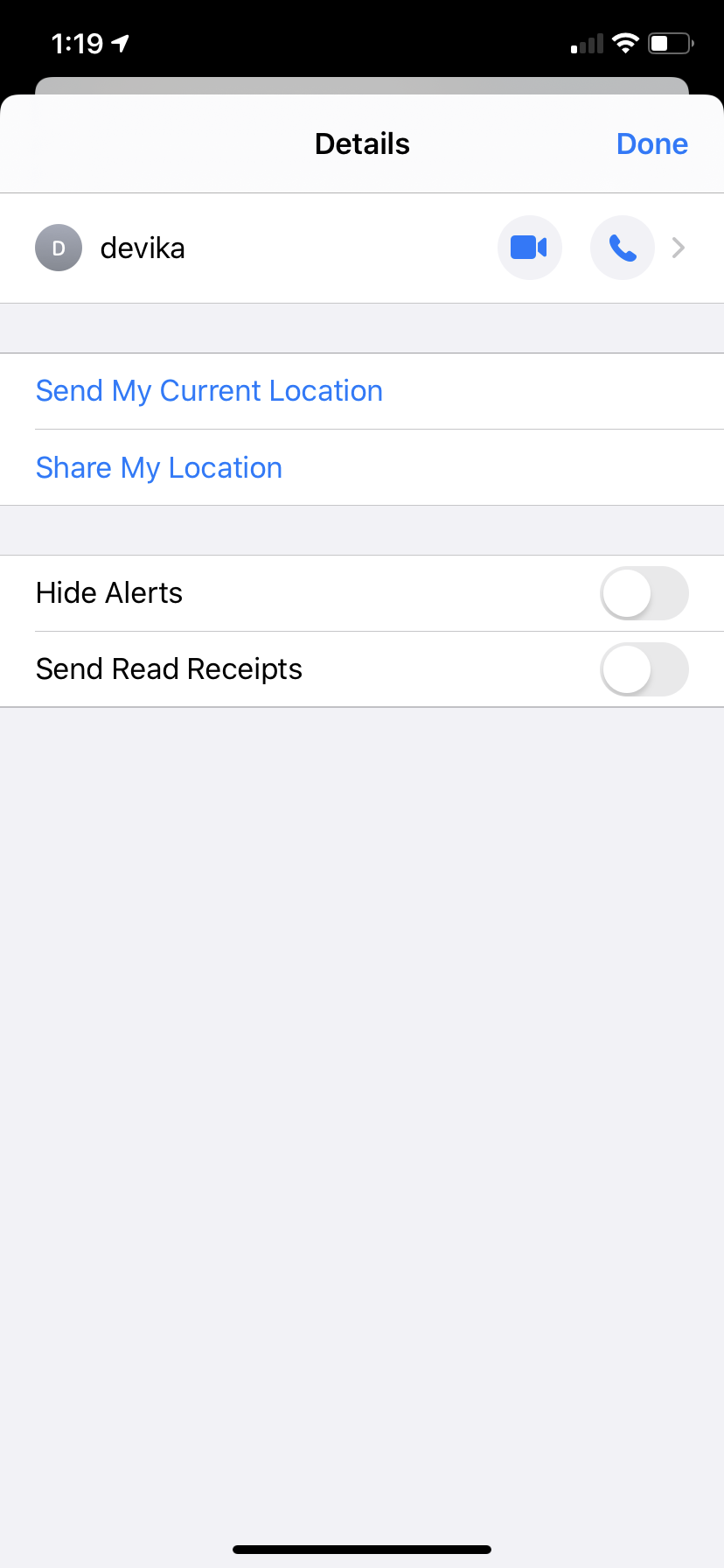Start an audio call with devika
Image resolution: width=724 pixels, height=1568 pixels.
pos(623,248)
